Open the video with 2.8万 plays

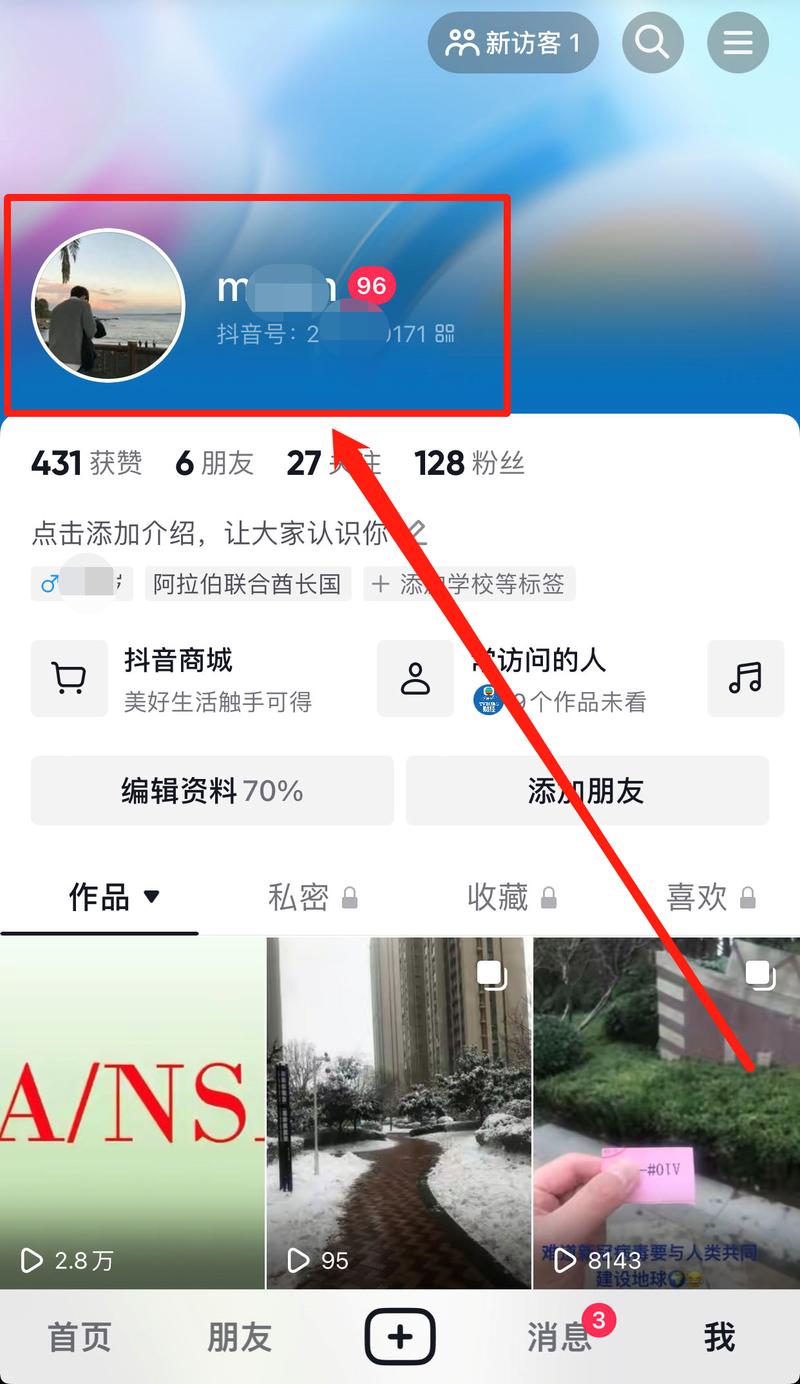click(132, 1110)
